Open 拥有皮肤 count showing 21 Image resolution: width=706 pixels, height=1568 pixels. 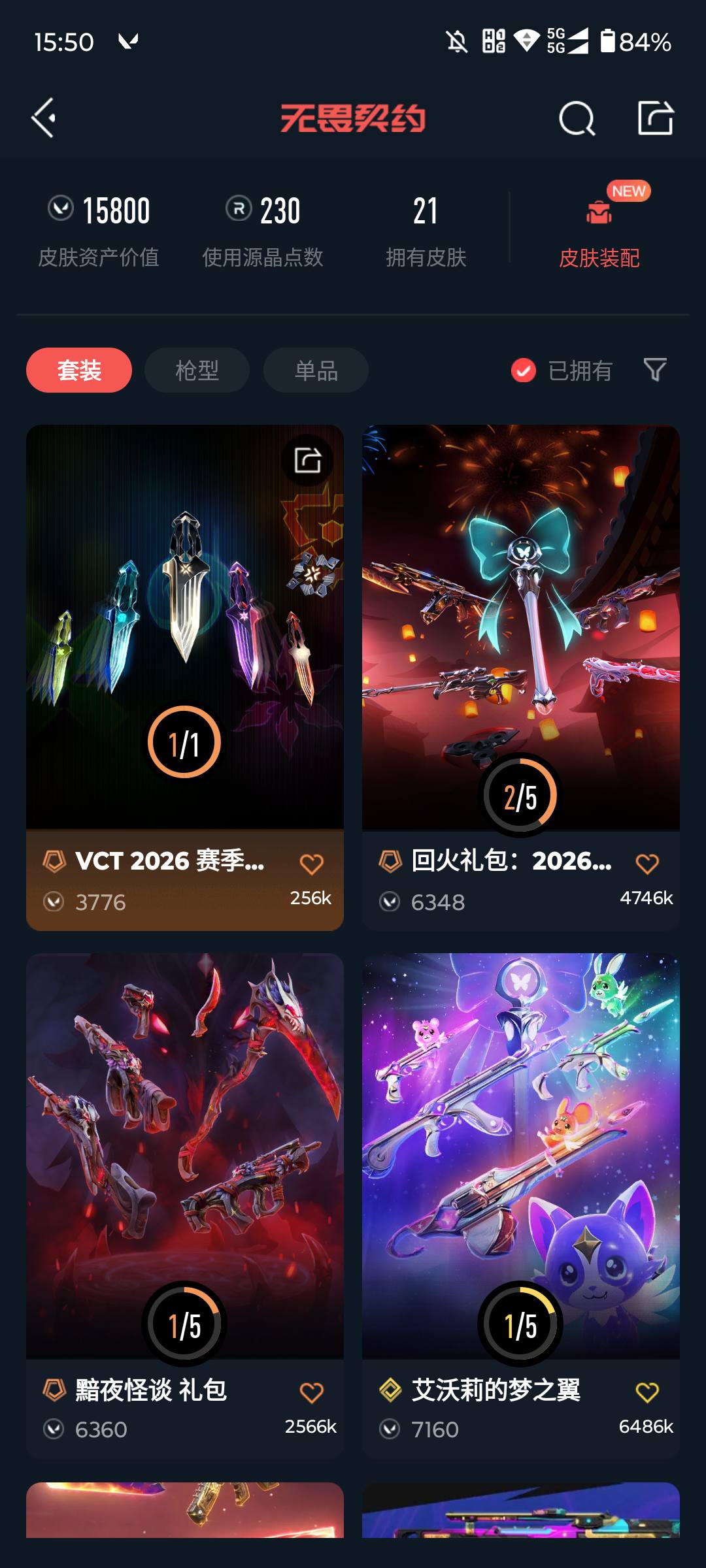[x=426, y=229]
